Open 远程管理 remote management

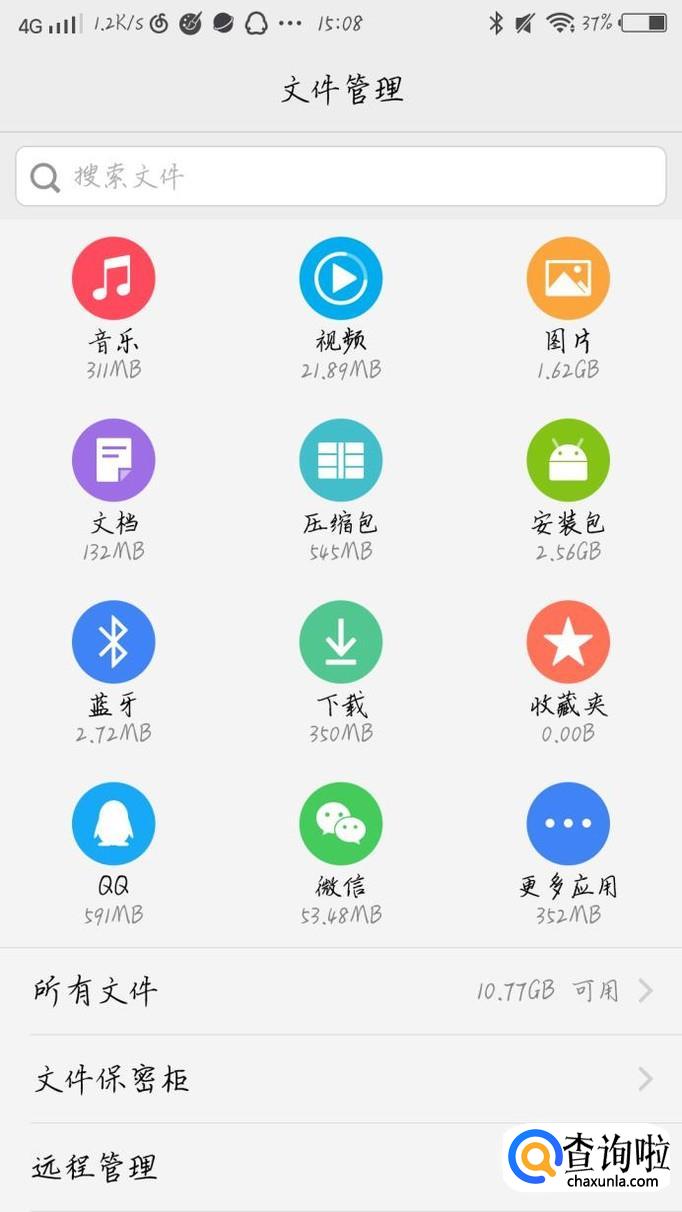pos(250,1167)
